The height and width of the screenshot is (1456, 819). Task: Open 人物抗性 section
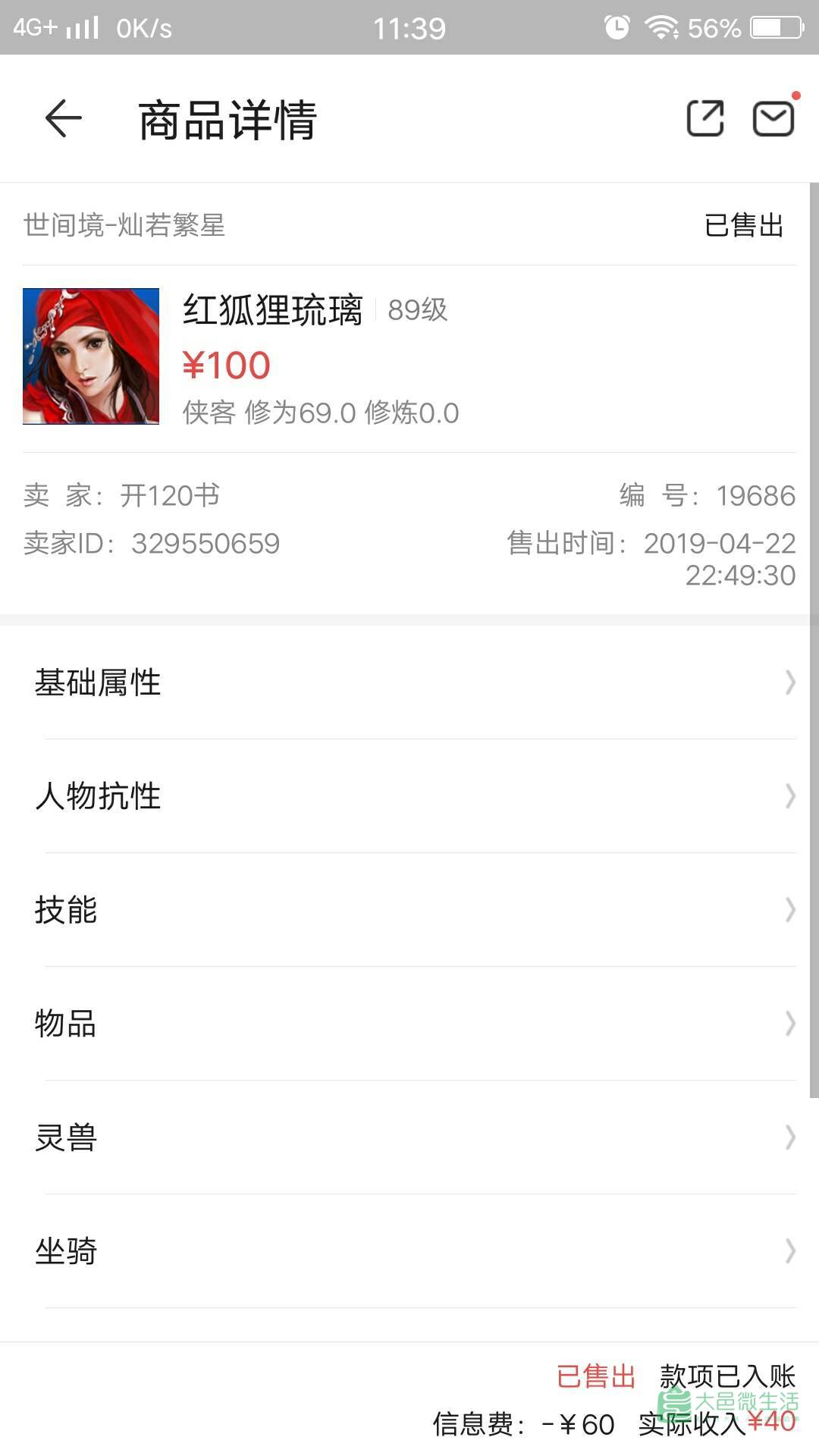point(409,796)
